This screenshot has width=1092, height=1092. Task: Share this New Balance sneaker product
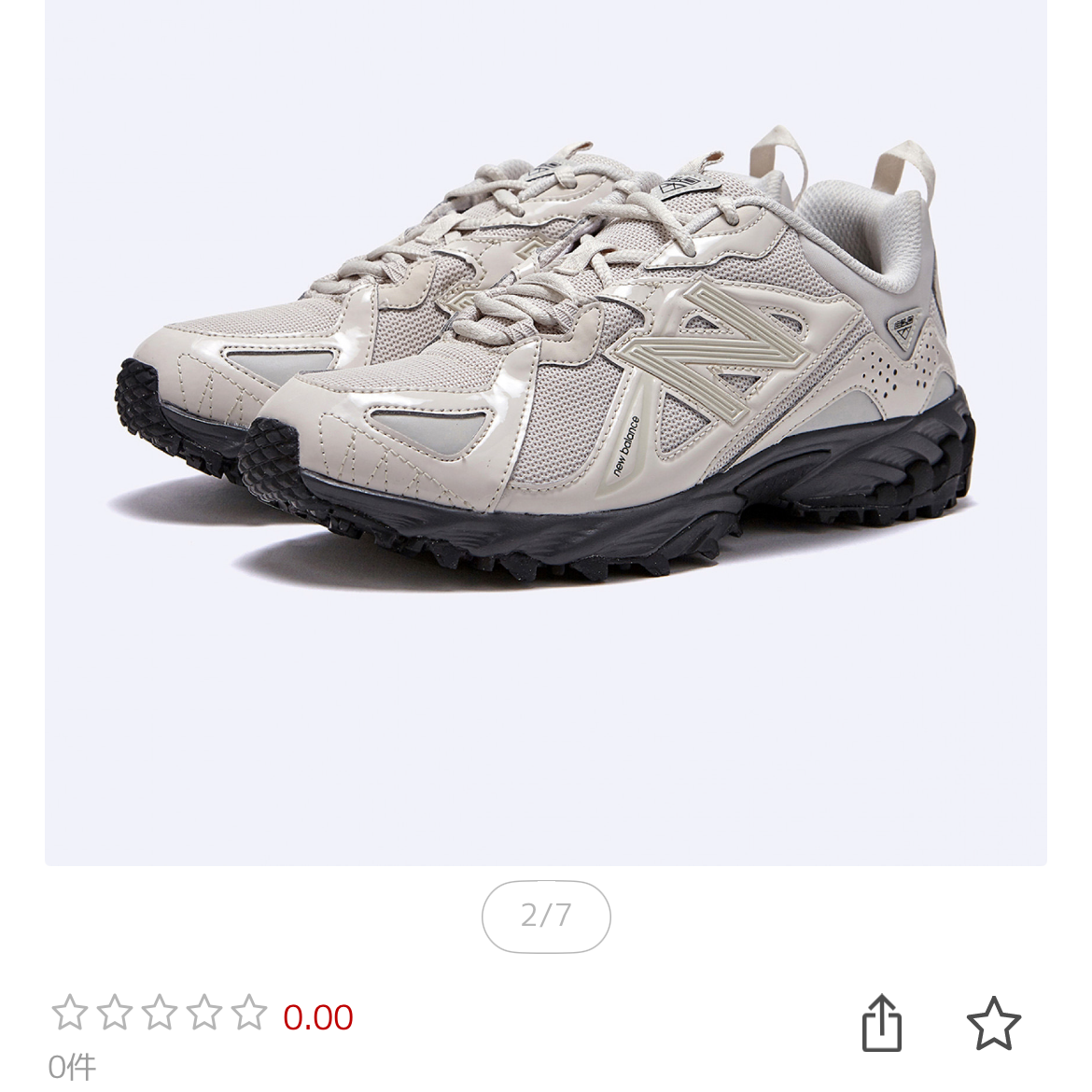(x=881, y=1023)
